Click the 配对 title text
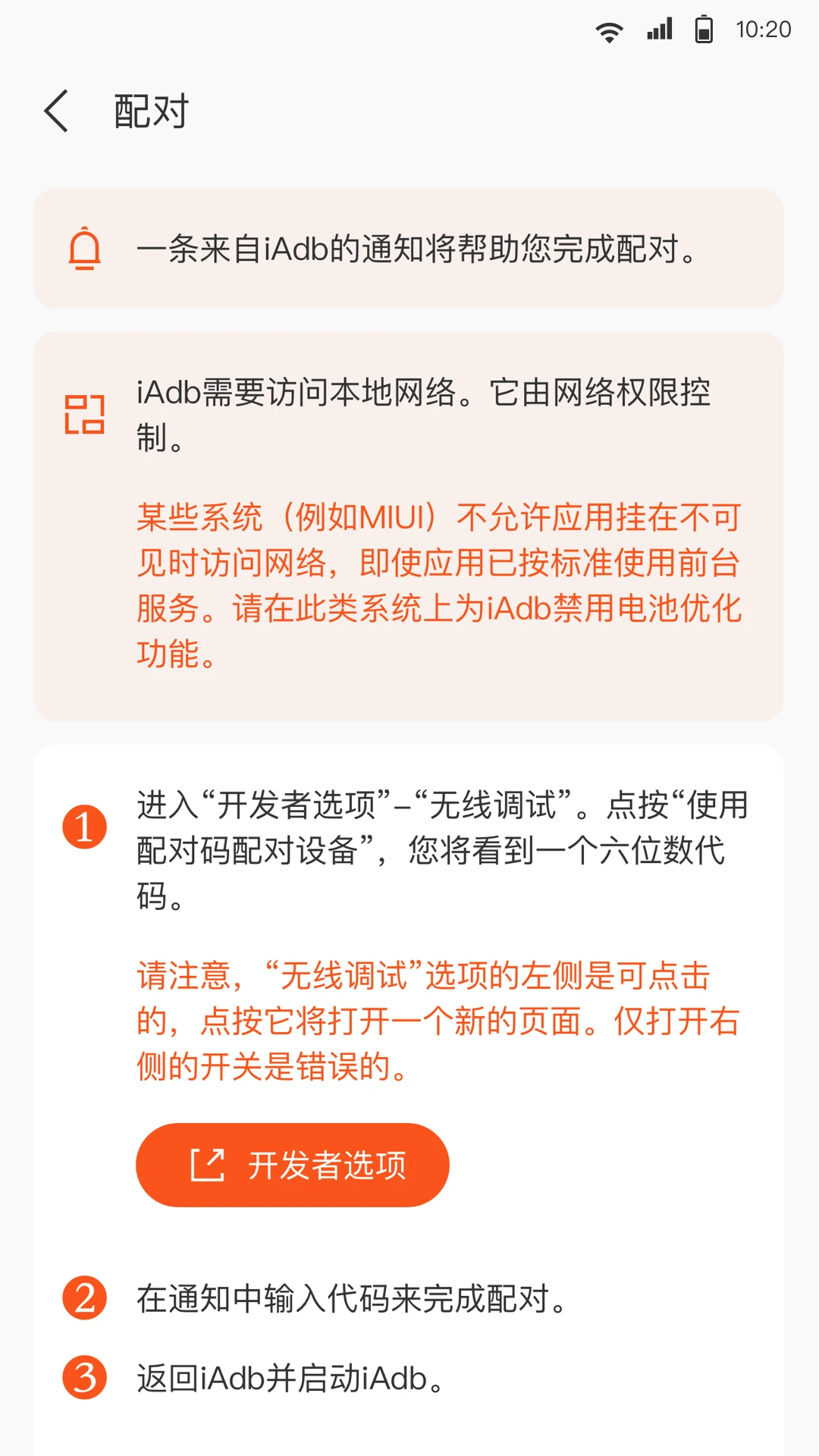 click(x=149, y=110)
